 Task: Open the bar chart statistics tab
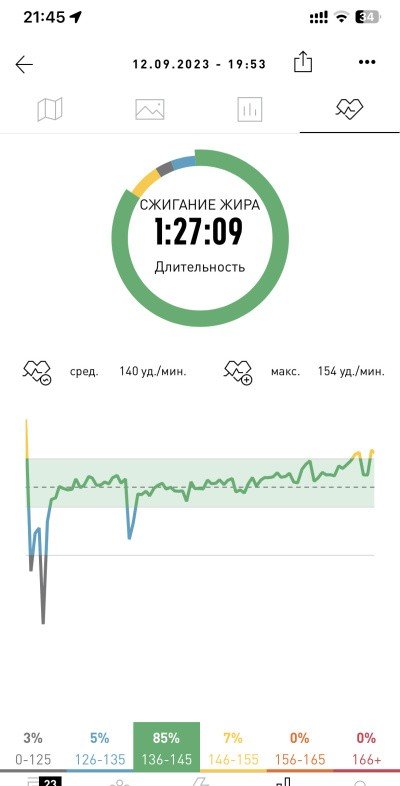tap(250, 109)
